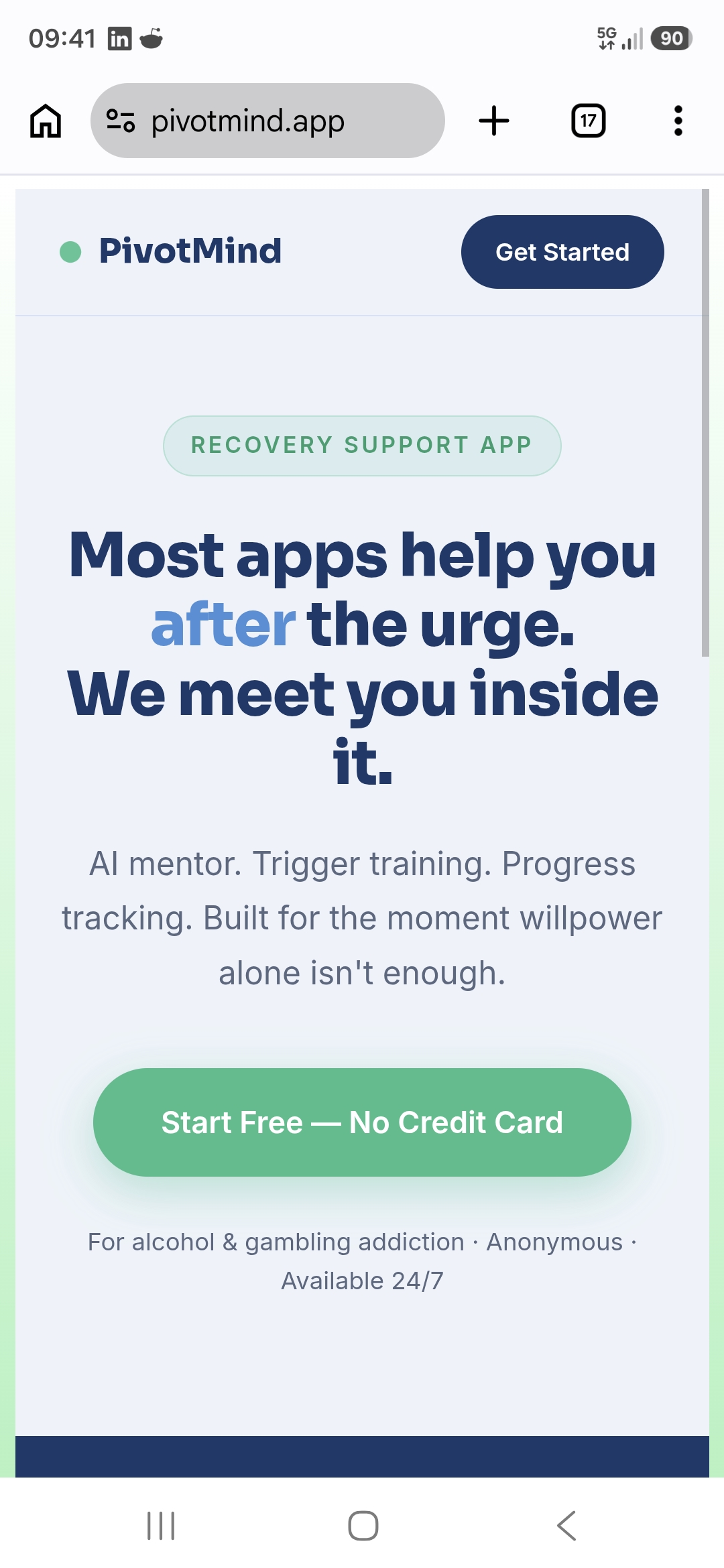Tap the Get Started button

point(562,252)
